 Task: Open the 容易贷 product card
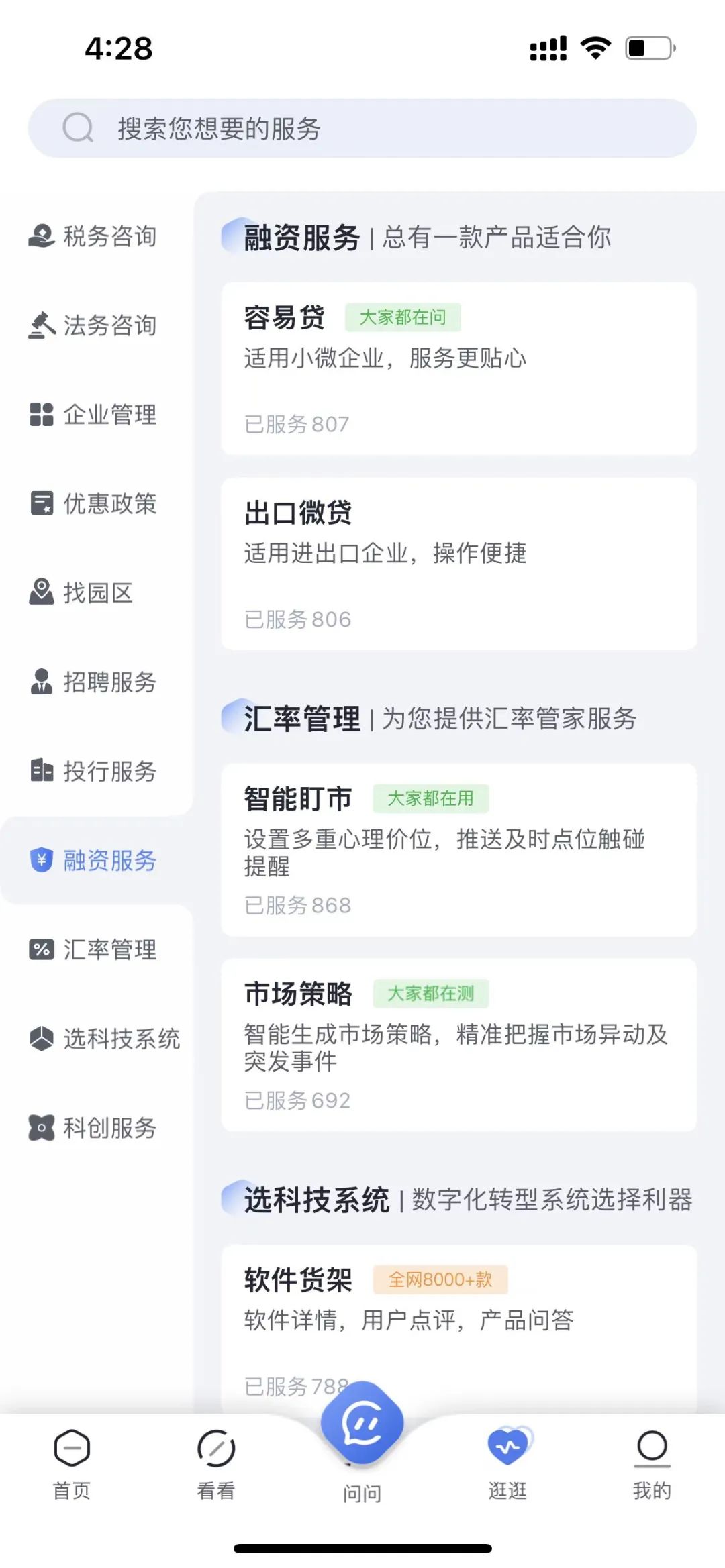(x=459, y=369)
